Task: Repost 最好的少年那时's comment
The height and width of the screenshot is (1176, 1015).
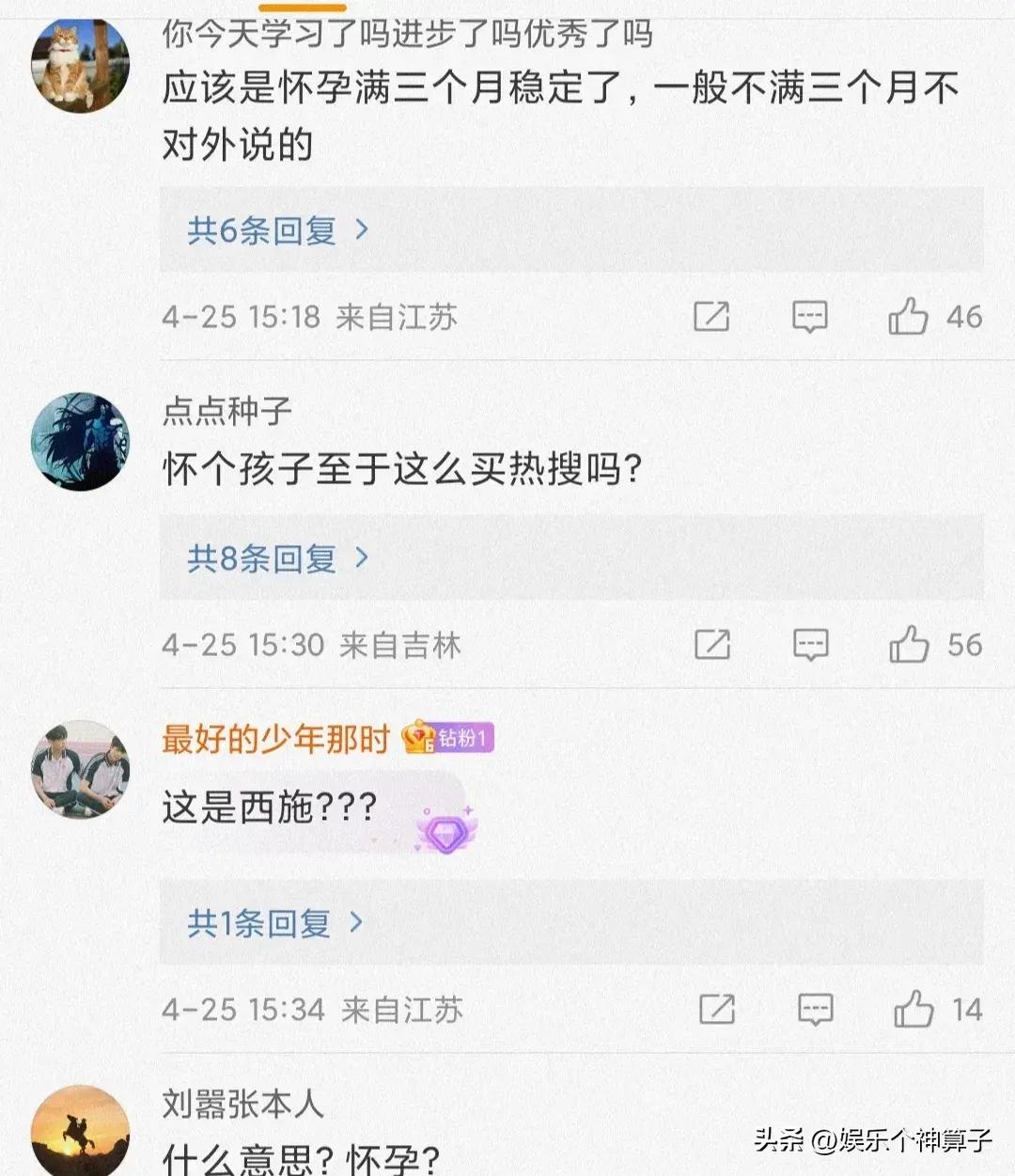Action: click(717, 1010)
